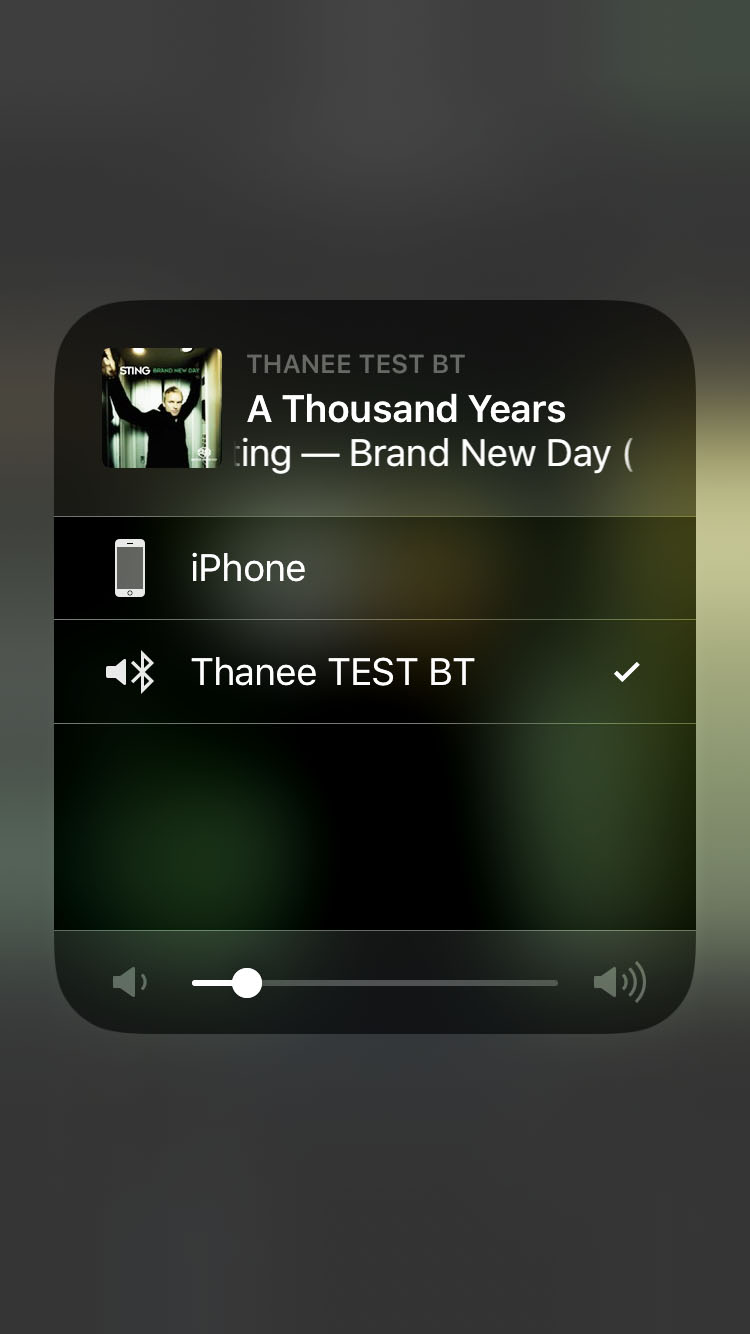The height and width of the screenshot is (1334, 750).
Task: Open the A Thousand Years album artwork
Action: (162, 408)
